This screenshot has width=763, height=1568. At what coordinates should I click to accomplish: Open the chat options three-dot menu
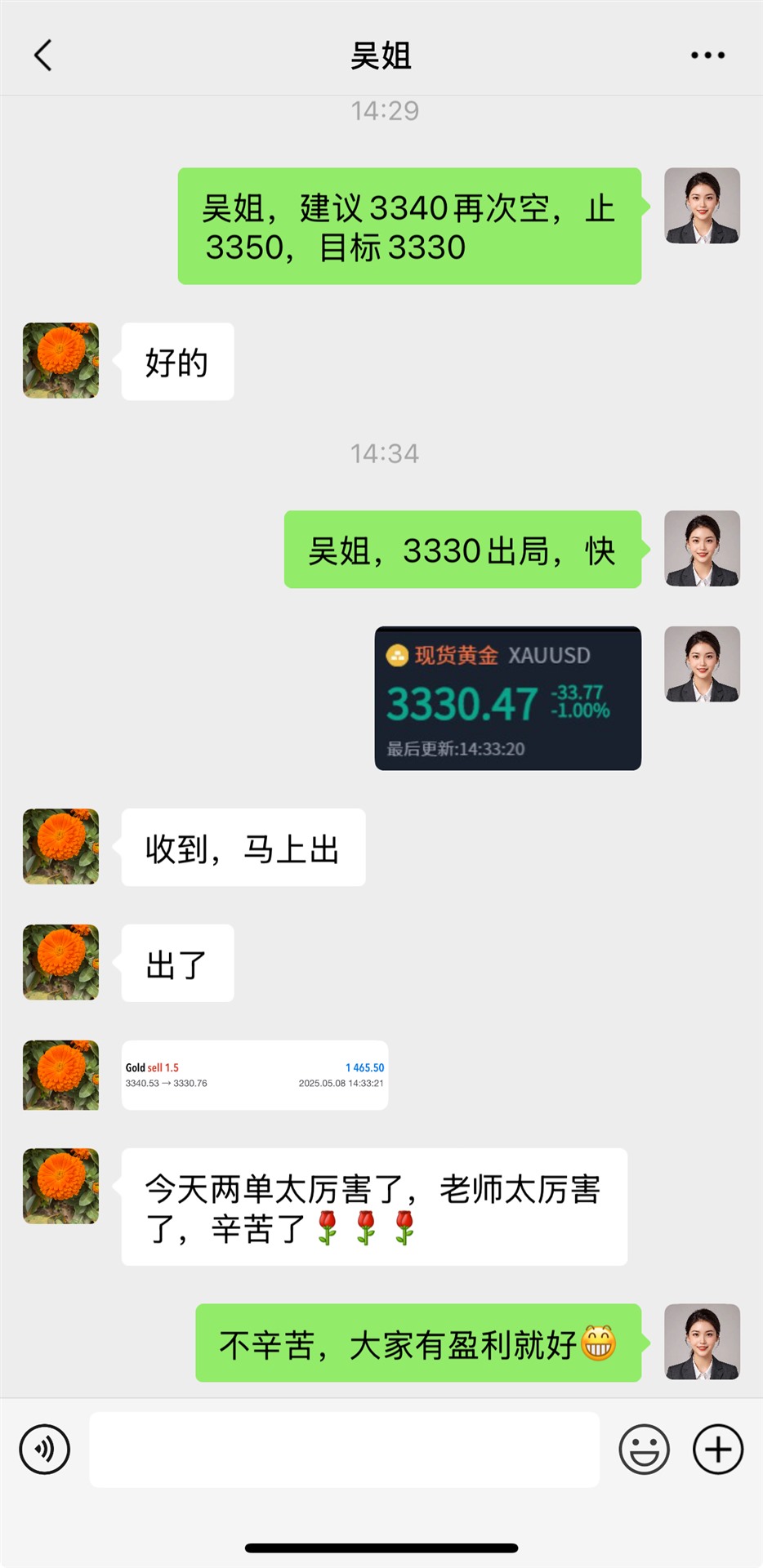[707, 56]
